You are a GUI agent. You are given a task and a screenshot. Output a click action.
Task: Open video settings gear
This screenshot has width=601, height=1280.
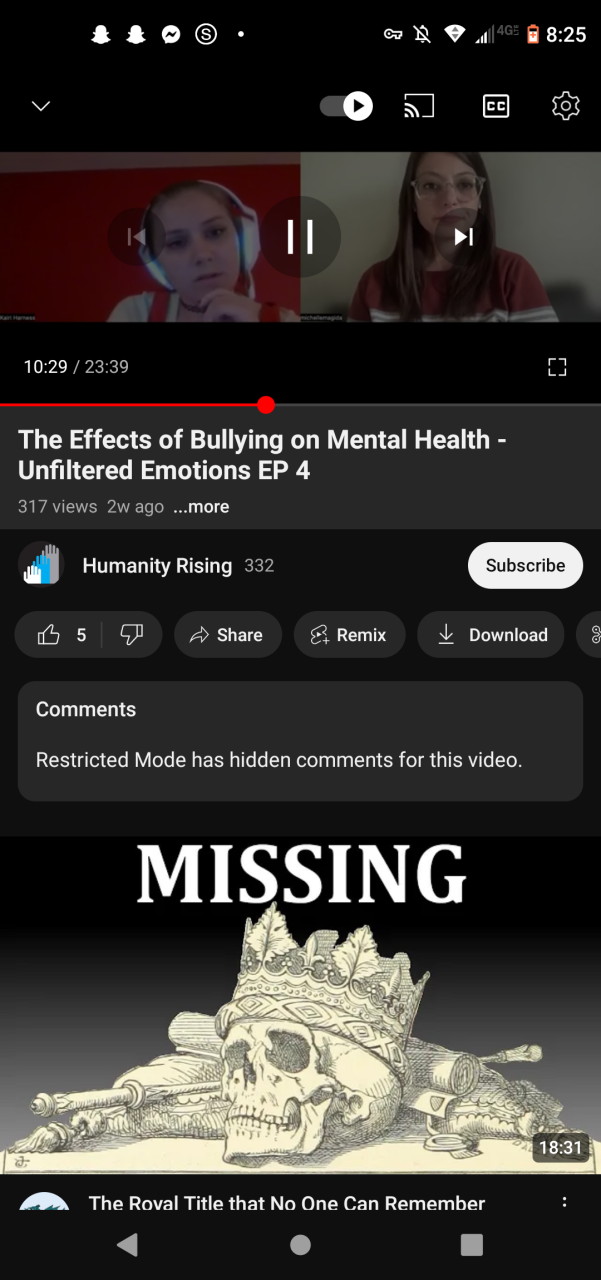click(x=566, y=106)
